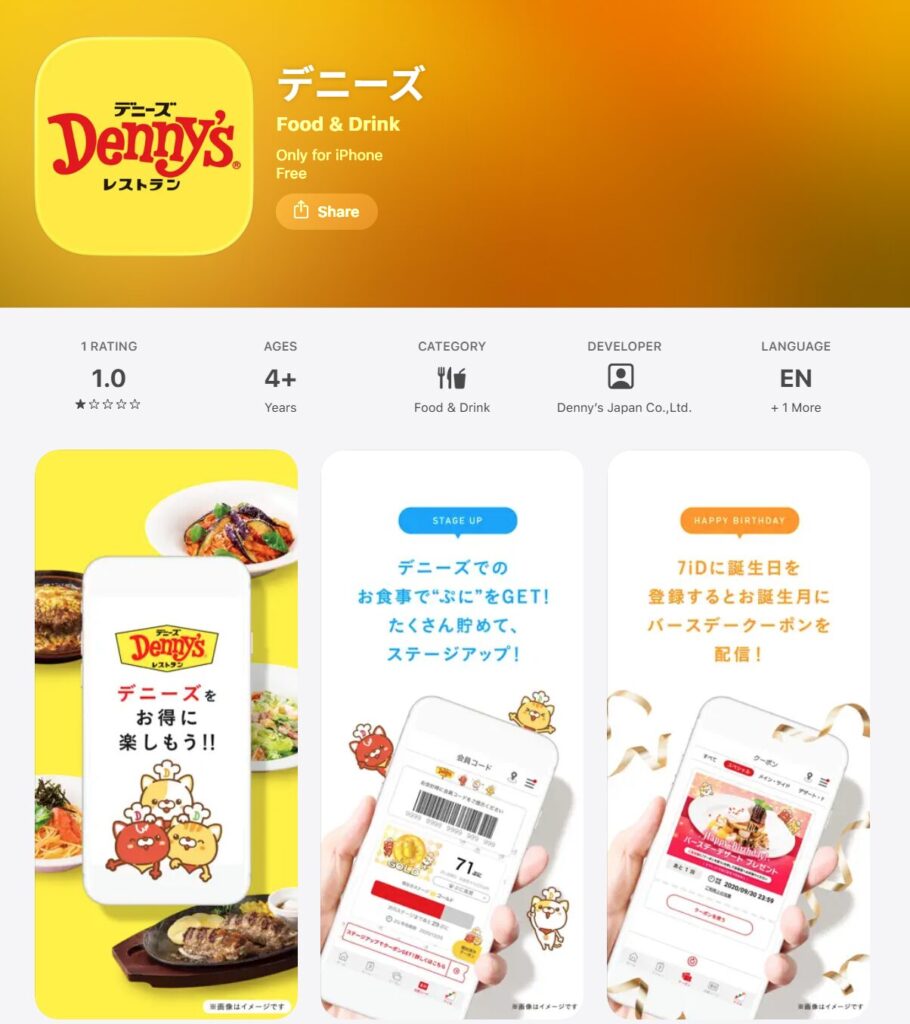
Task: Open developer Denny's Japan Co.,Ltd.
Action: tap(623, 378)
